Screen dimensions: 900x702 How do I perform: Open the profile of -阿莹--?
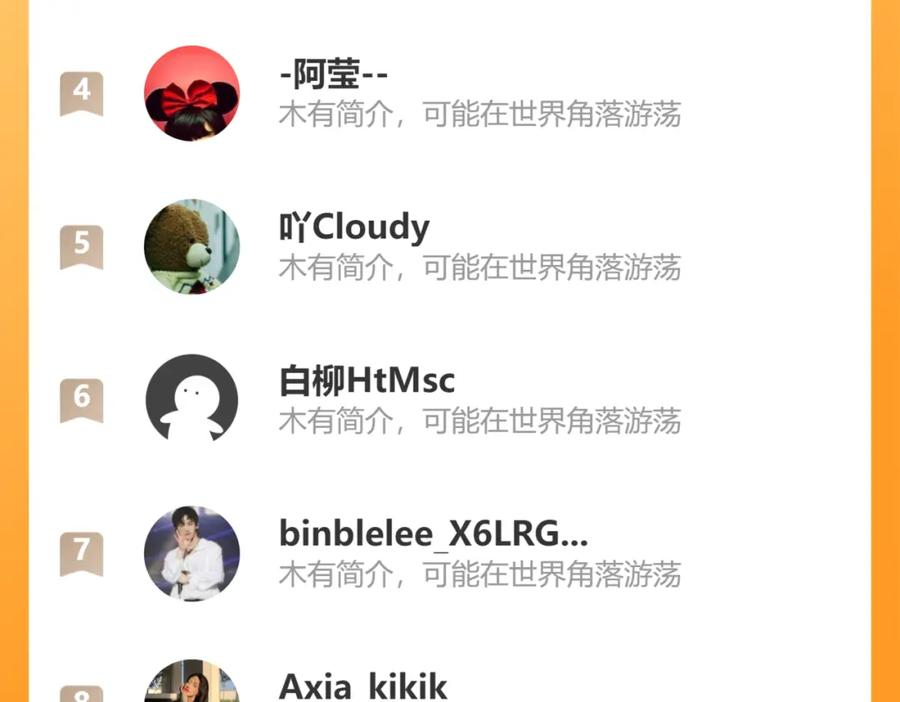(x=333, y=75)
